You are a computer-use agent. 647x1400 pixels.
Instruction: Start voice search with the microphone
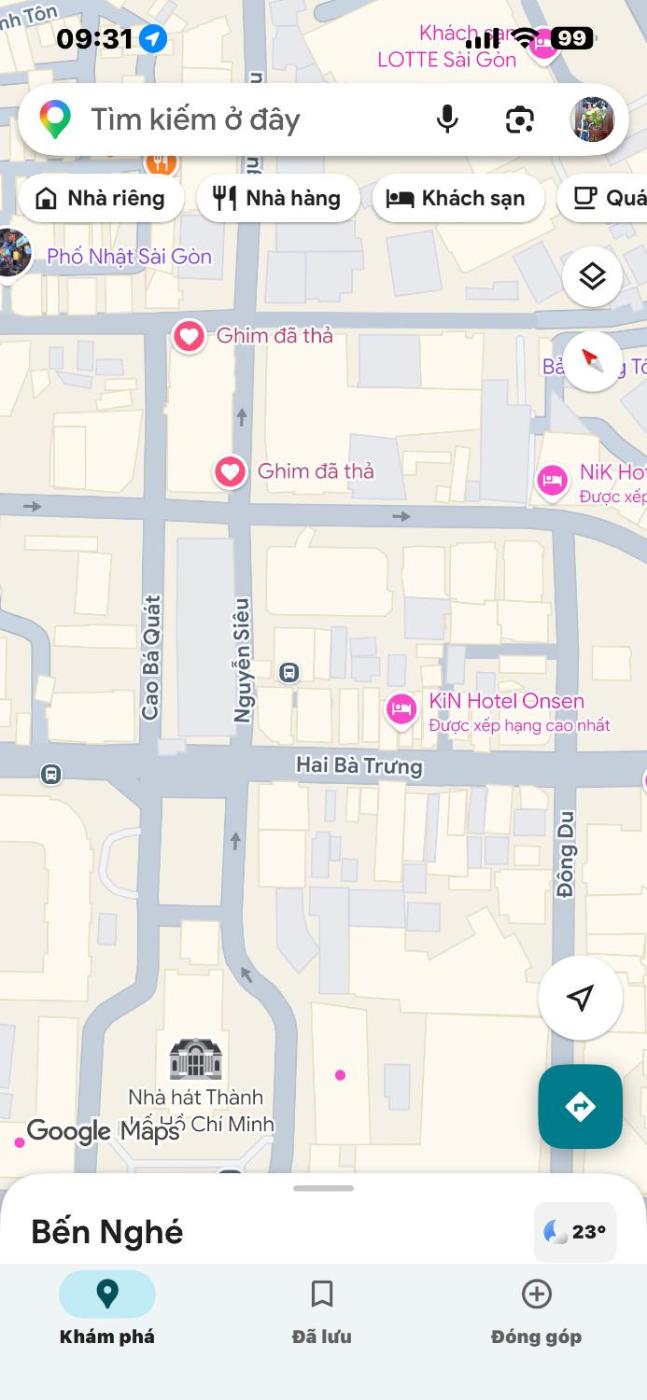447,120
